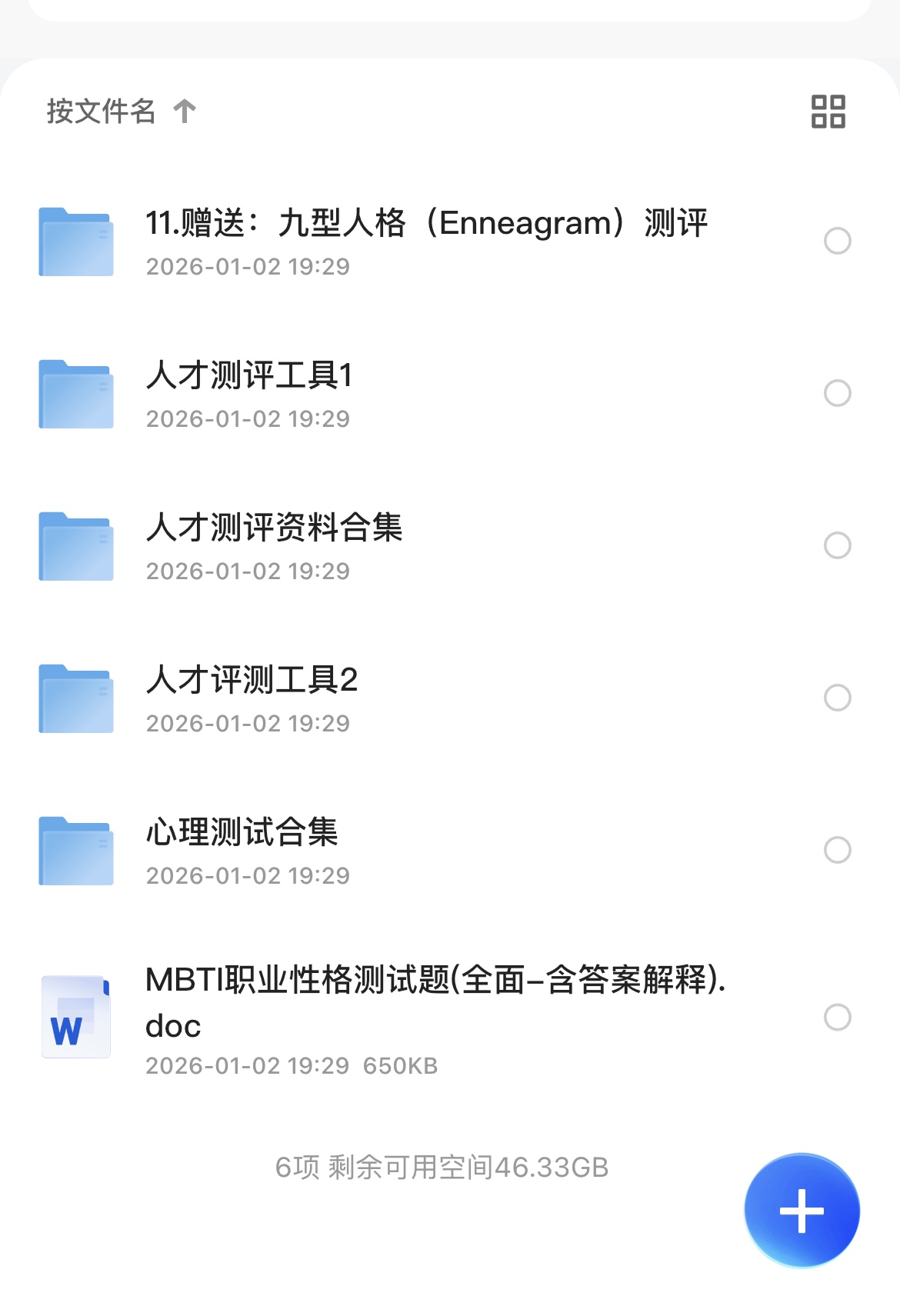This screenshot has height=1316, width=900.
Task: Select the 心理测试合集 folder's circle
Action: pyautogui.click(x=837, y=850)
